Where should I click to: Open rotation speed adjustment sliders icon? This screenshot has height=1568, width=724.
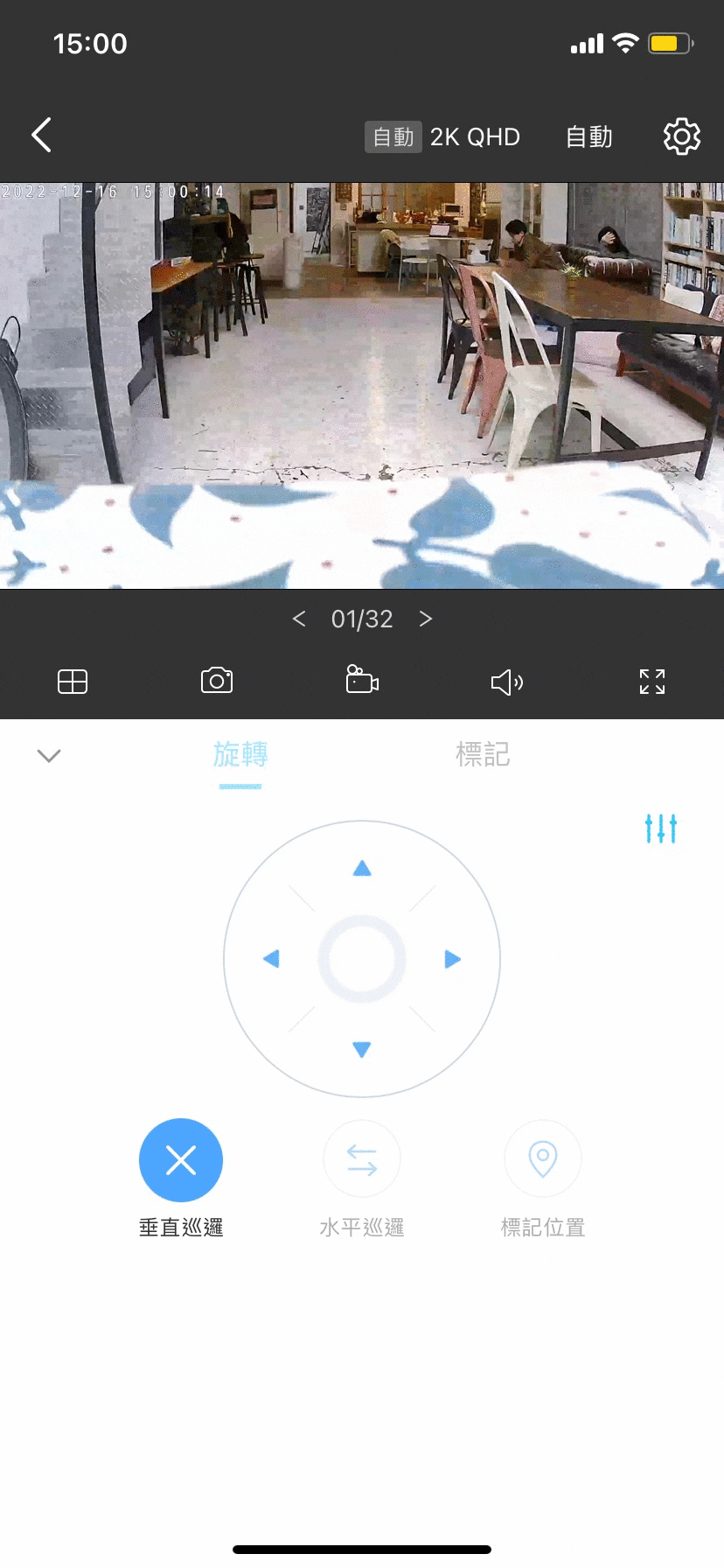pos(661,828)
